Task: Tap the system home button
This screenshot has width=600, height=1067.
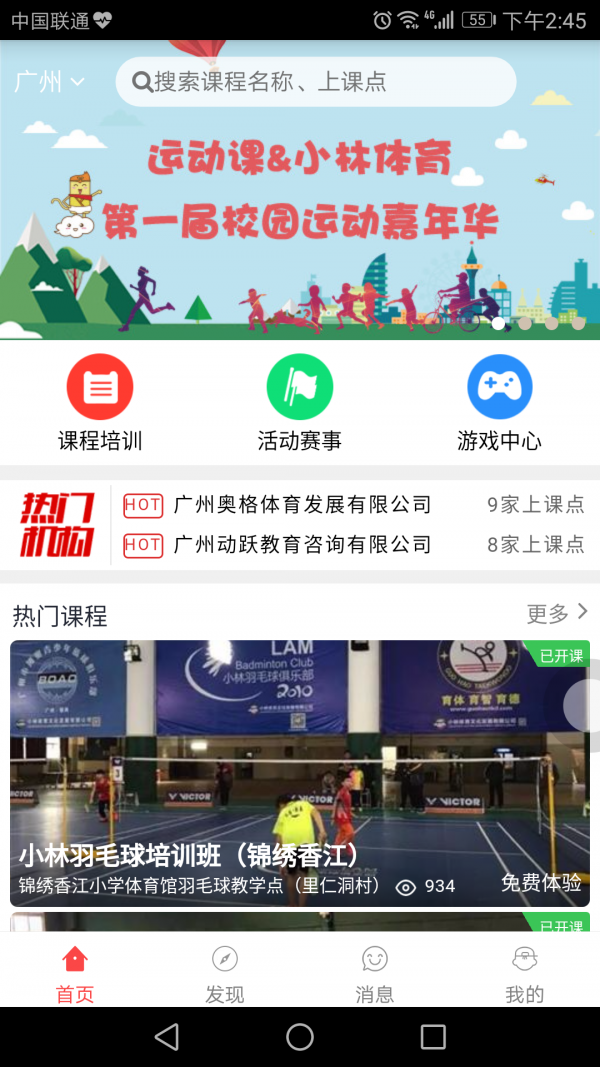Action: (x=300, y=1037)
